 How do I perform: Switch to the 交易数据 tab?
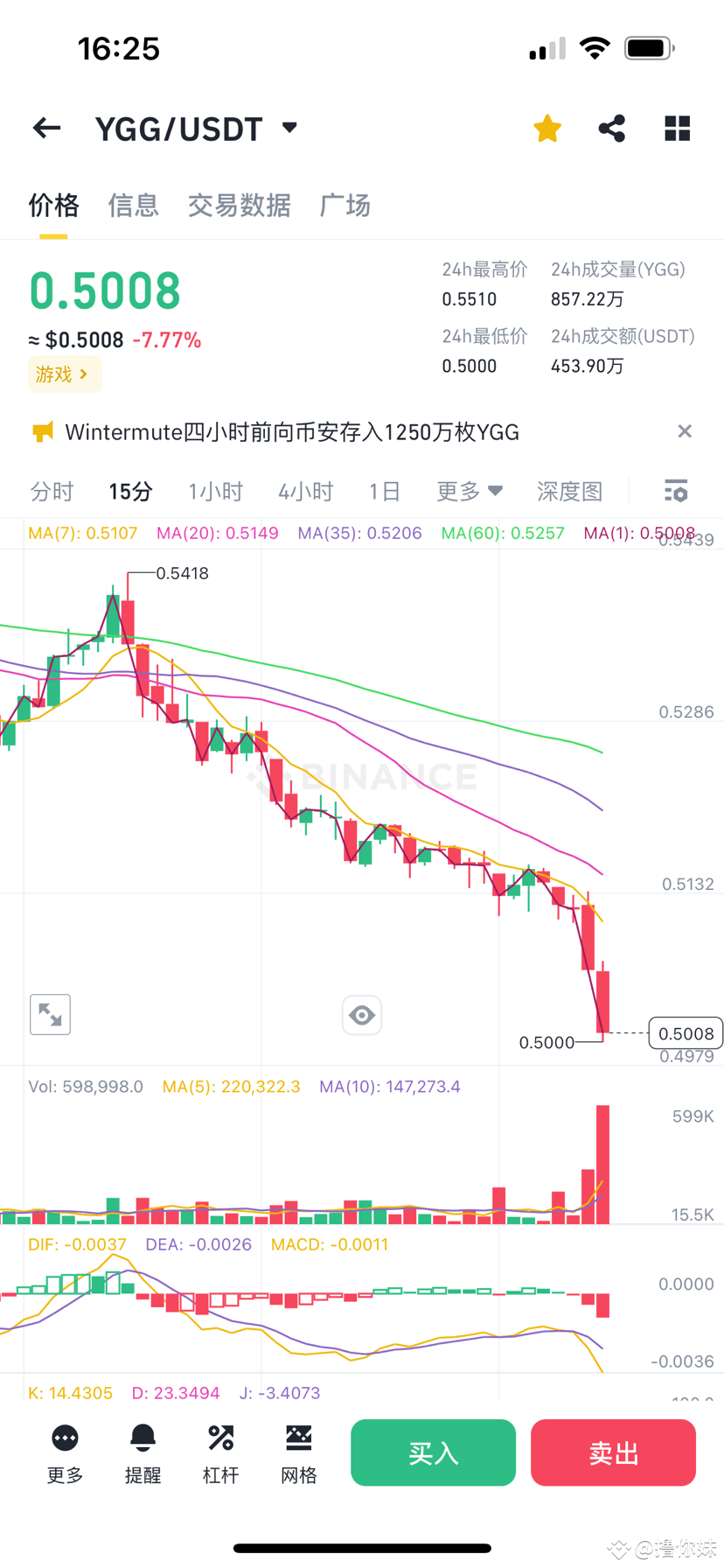point(240,206)
